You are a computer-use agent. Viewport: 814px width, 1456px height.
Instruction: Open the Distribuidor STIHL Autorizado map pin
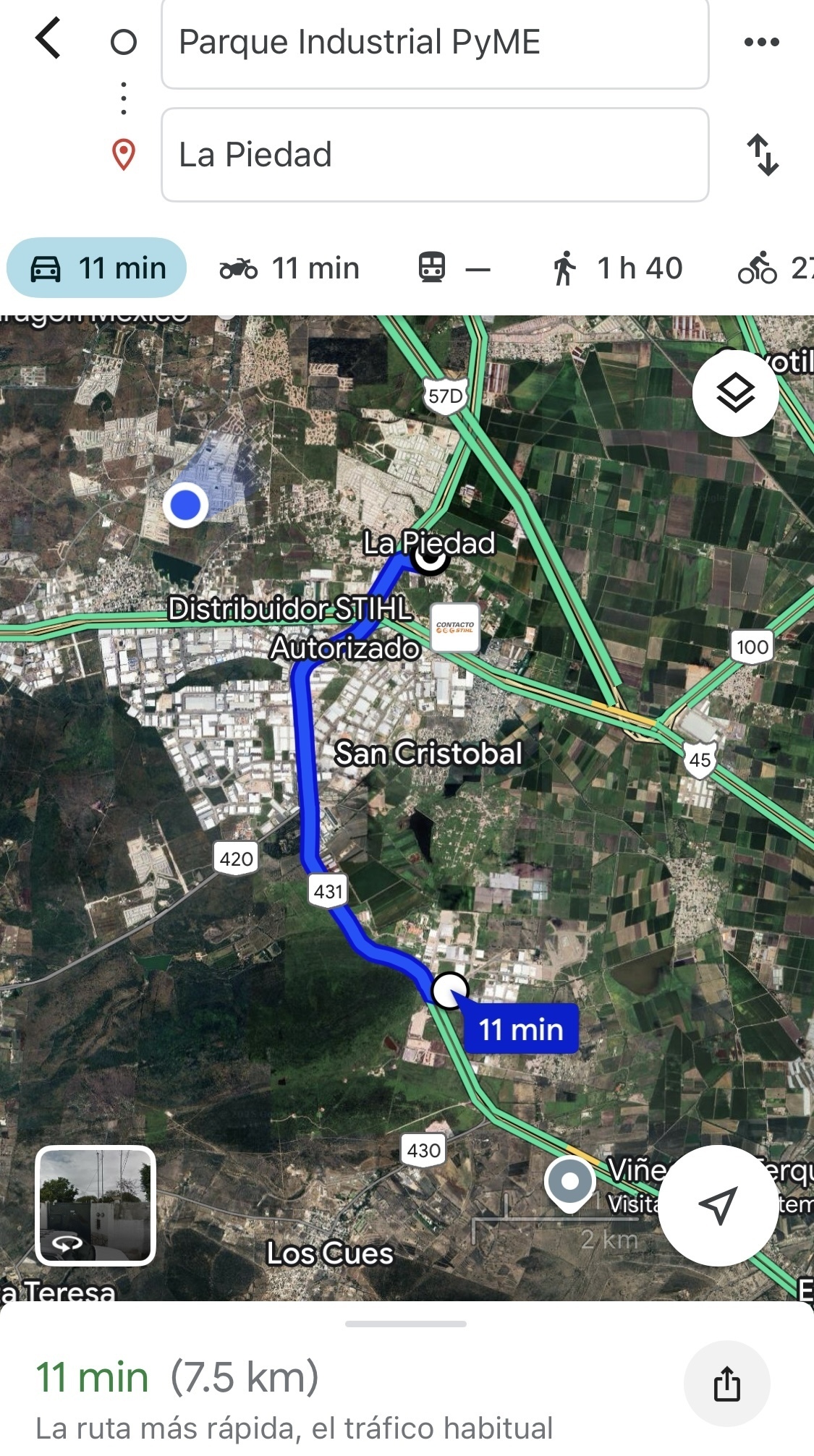[x=455, y=627]
